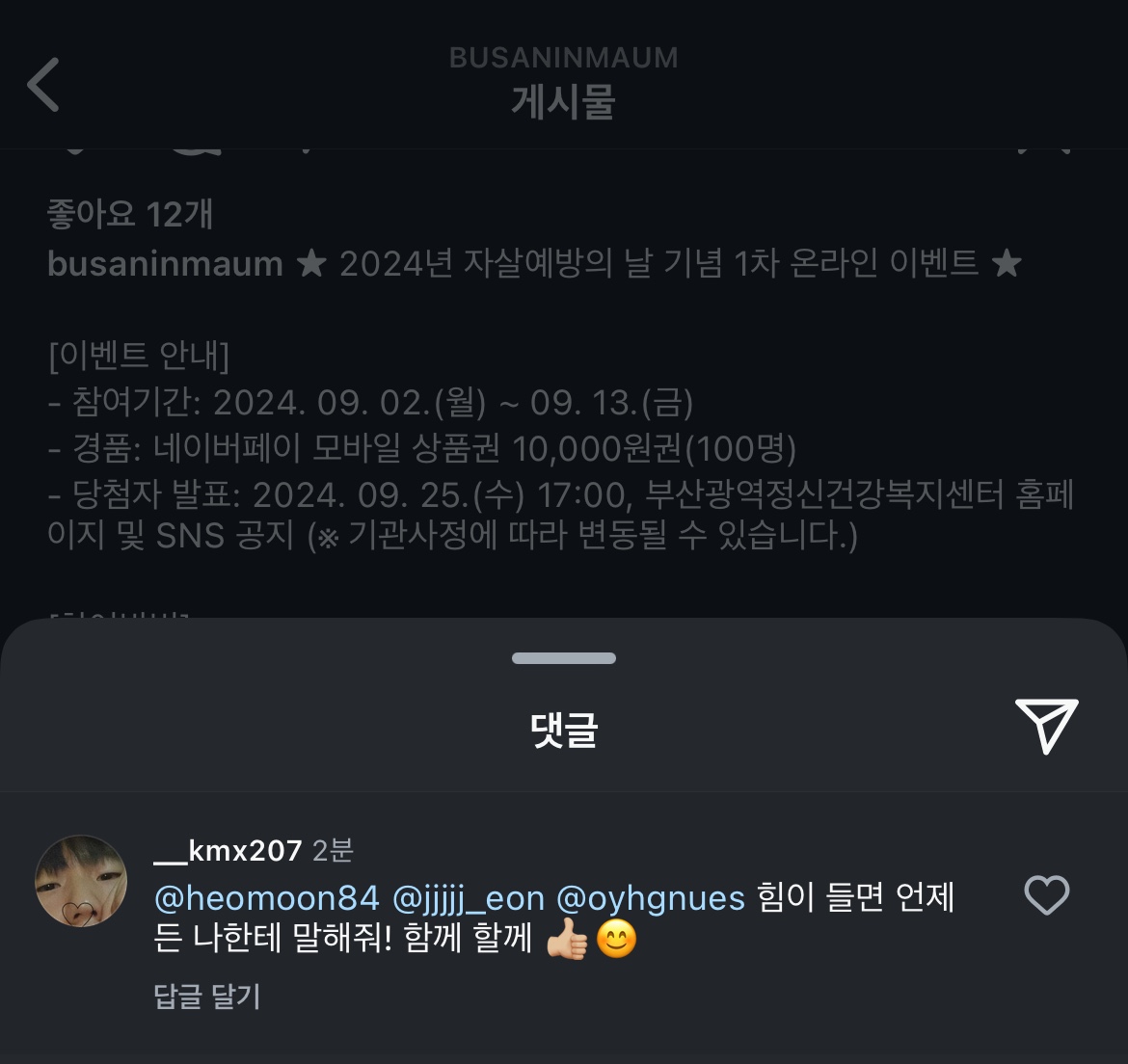1128x1064 pixels.
Task: Tap 답글 달기 to reply to __kmx207
Action: coord(207,996)
